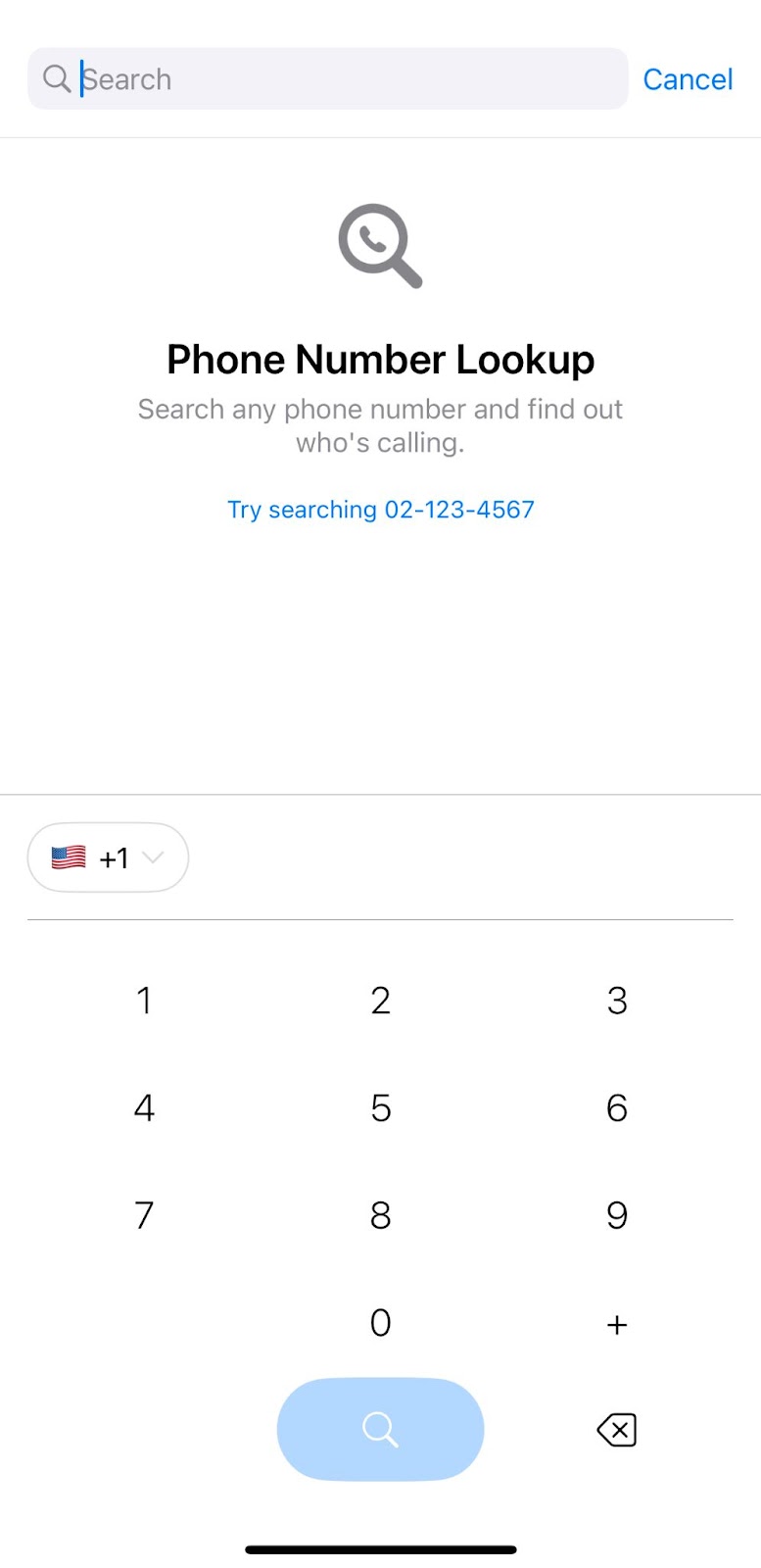Open the +1 country code picker
The width and height of the screenshot is (761, 1568).
(108, 857)
